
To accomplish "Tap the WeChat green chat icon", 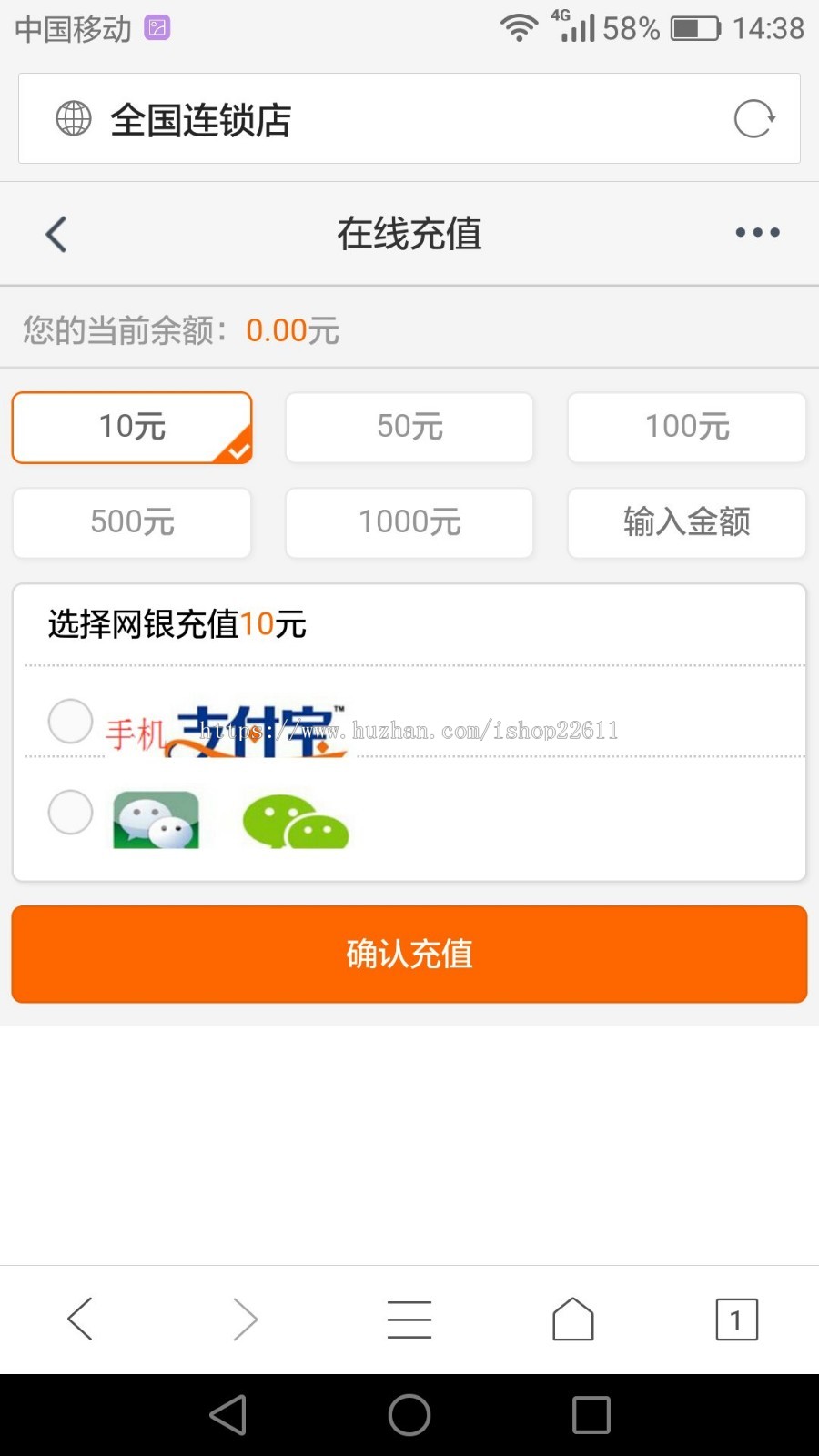I will [293, 819].
